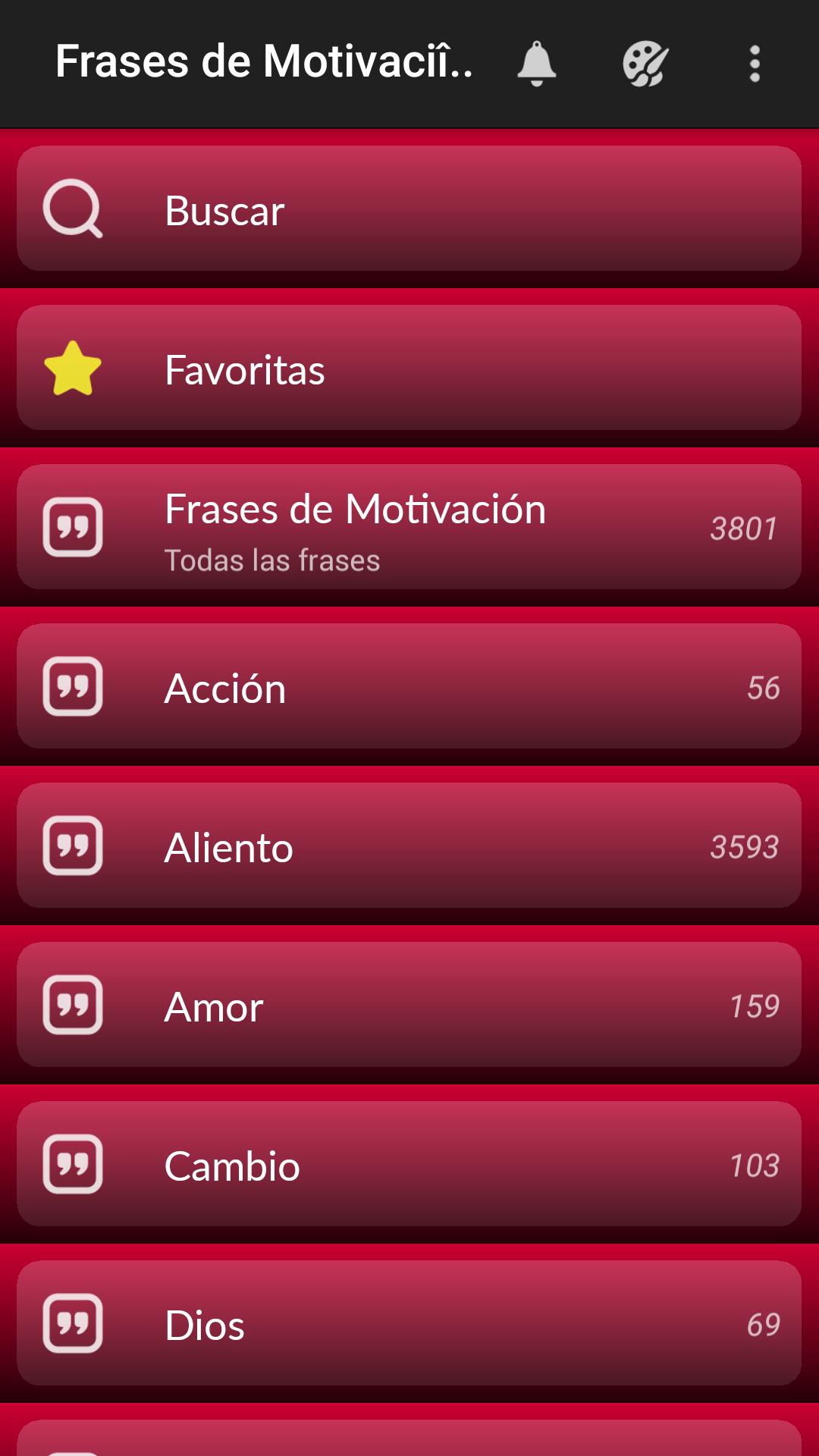Screen dimensions: 819x1456
Task: Open the Buscar search row
Action: (409, 209)
